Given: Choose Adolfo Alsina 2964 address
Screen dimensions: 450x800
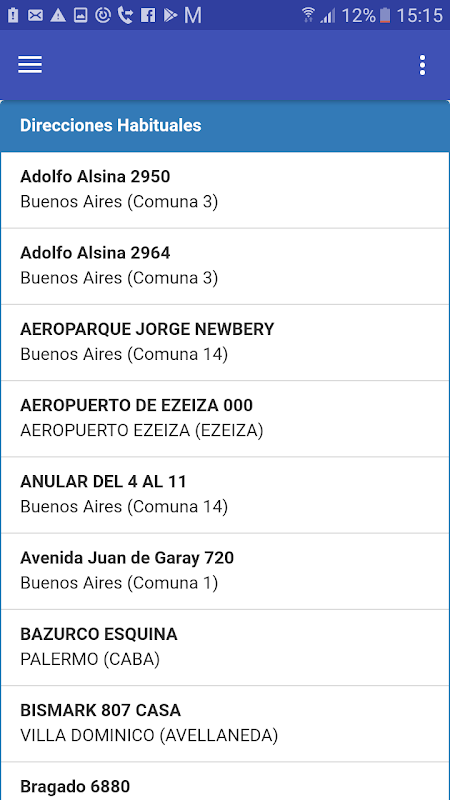Looking at the screenshot, I should [225, 266].
